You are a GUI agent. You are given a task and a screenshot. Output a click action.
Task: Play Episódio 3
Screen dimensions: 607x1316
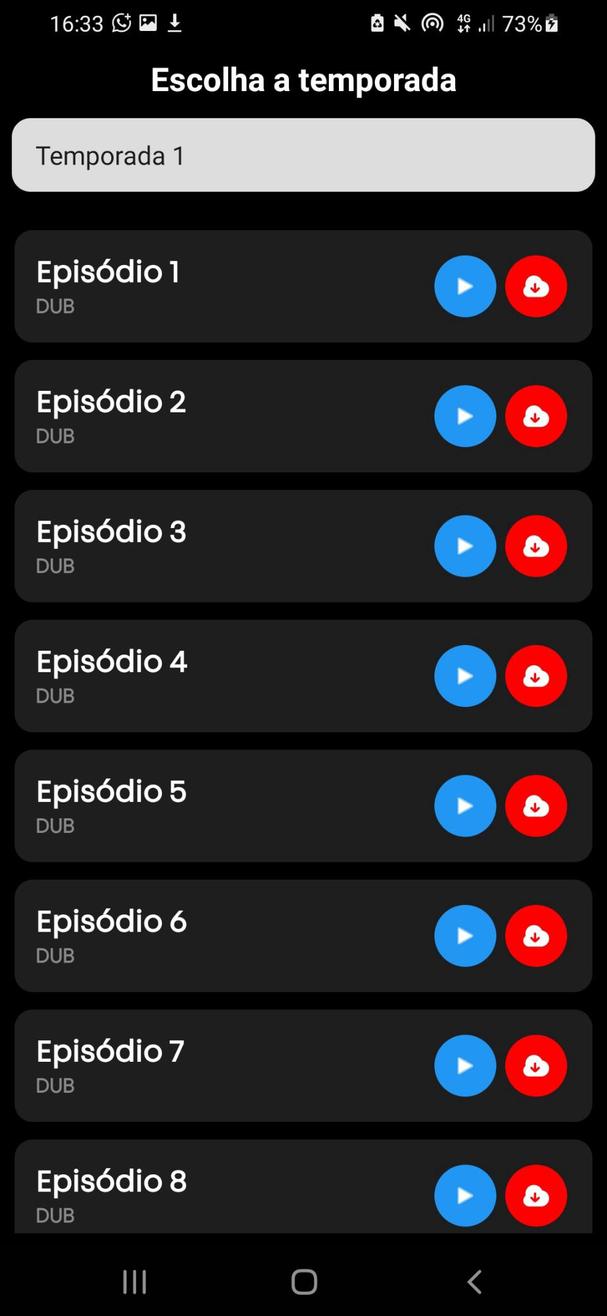point(465,546)
